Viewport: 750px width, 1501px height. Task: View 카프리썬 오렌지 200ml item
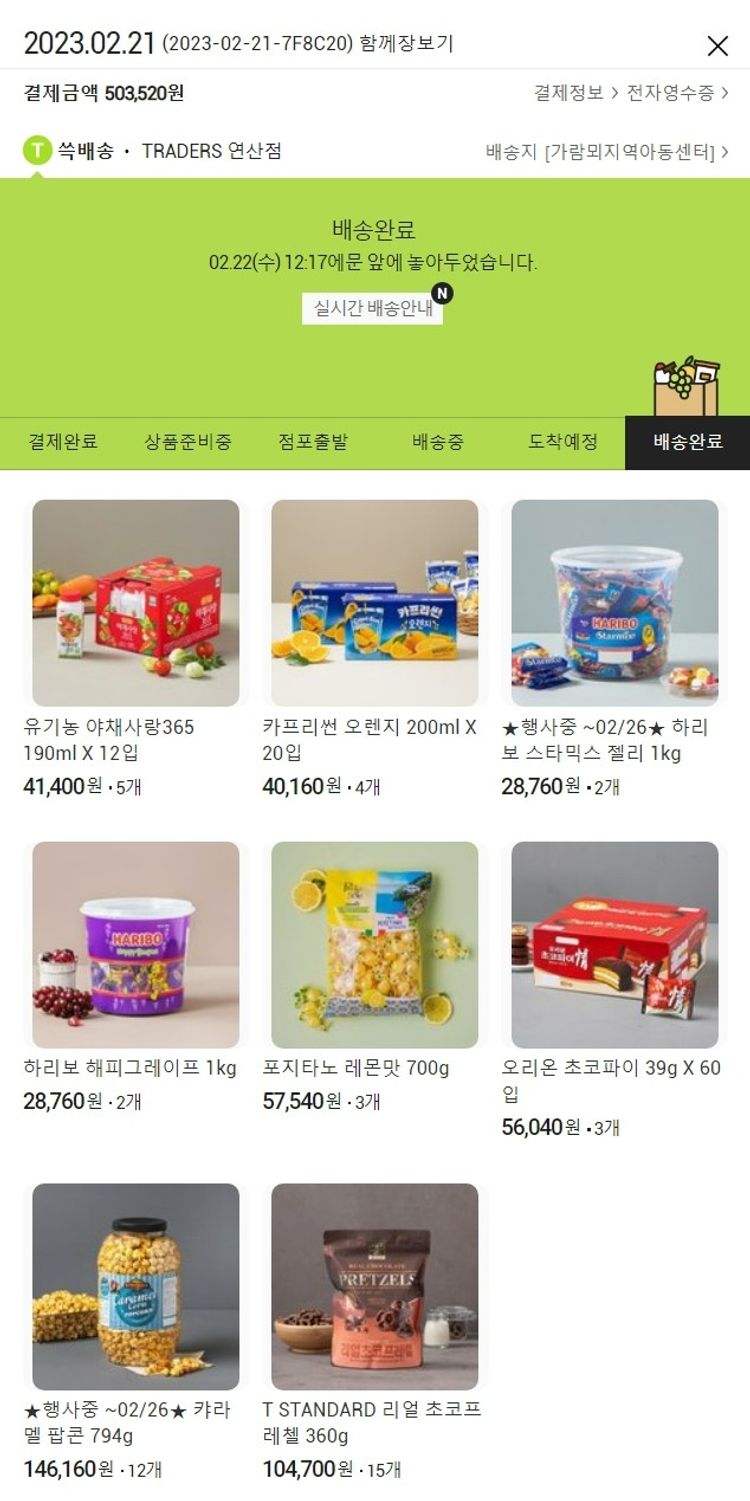tap(375, 603)
